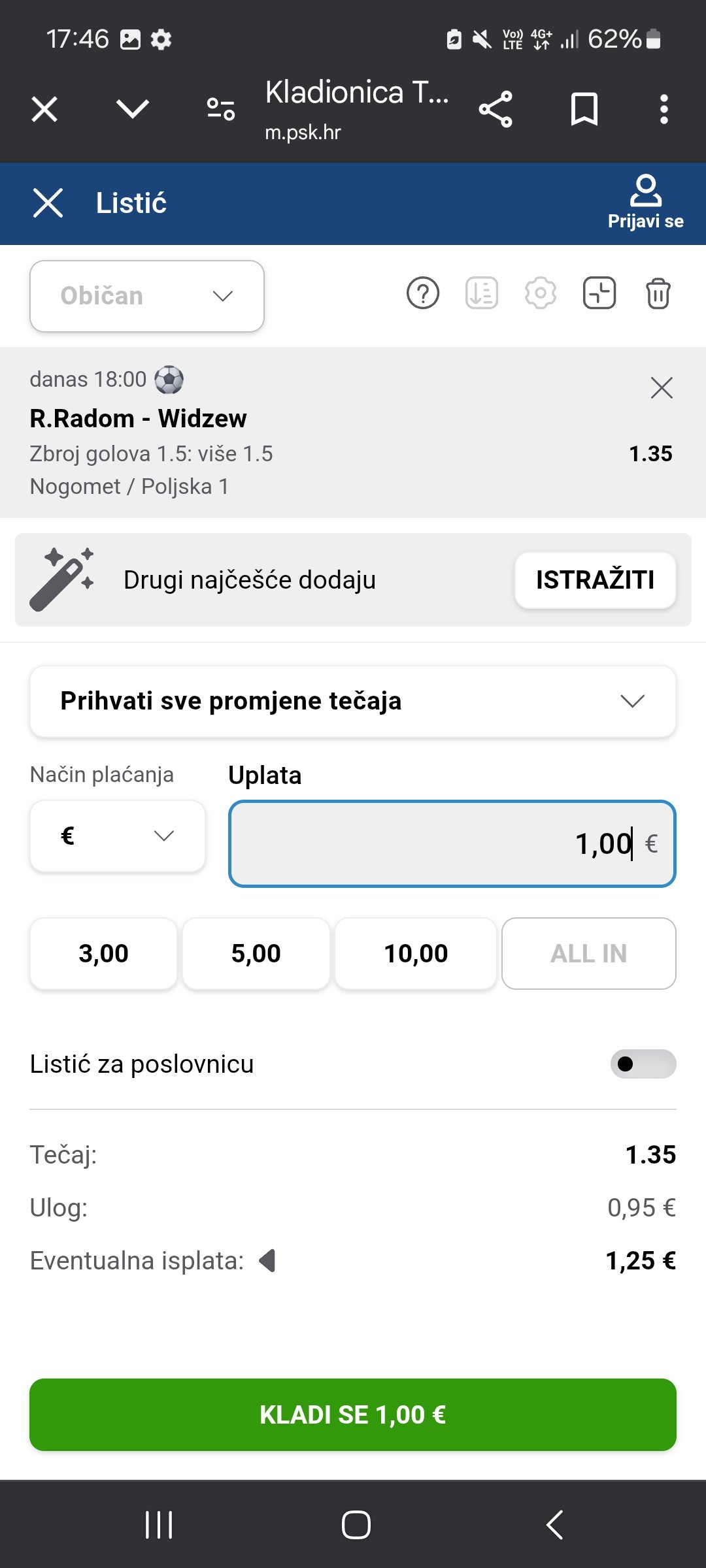
Task: Close the browser tab with X
Action: 44,109
